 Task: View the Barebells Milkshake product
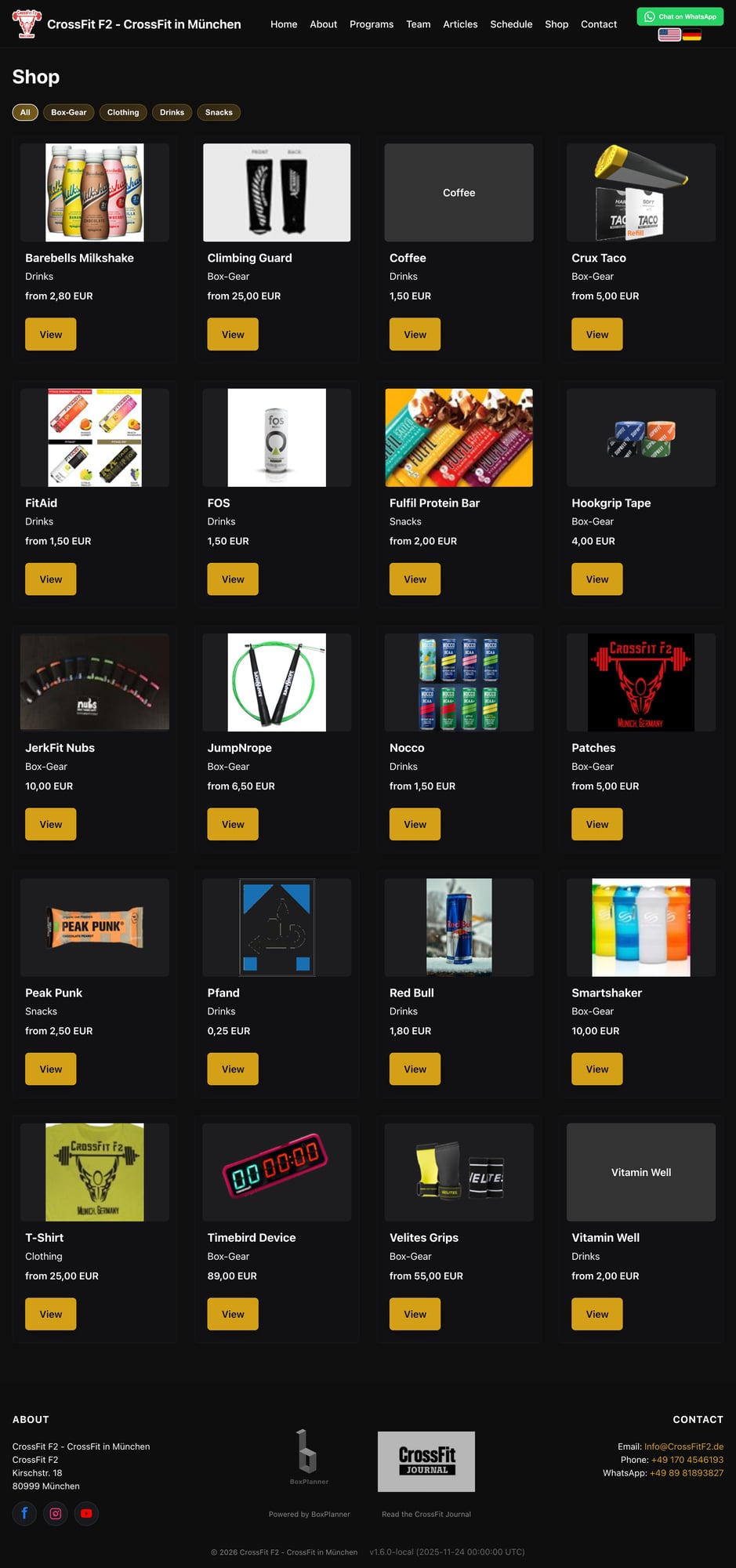pyautogui.click(x=50, y=334)
